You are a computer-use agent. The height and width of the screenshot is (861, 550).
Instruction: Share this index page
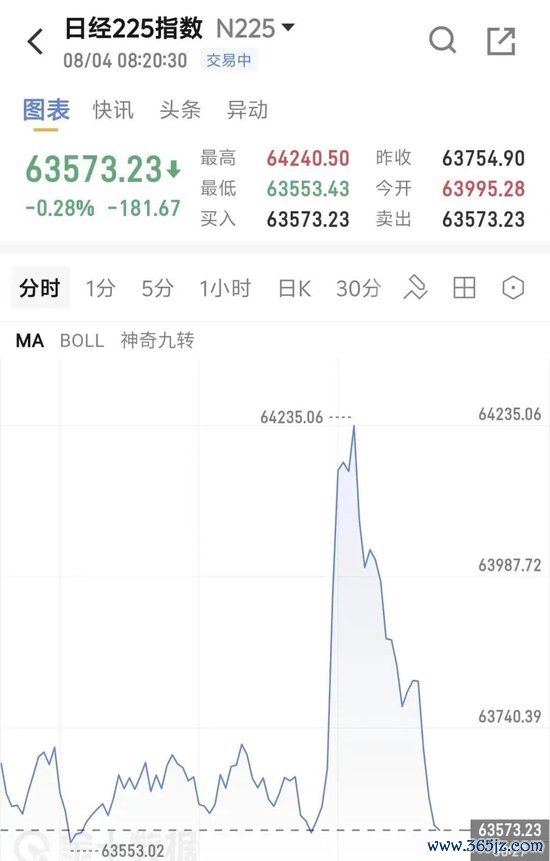[502, 41]
